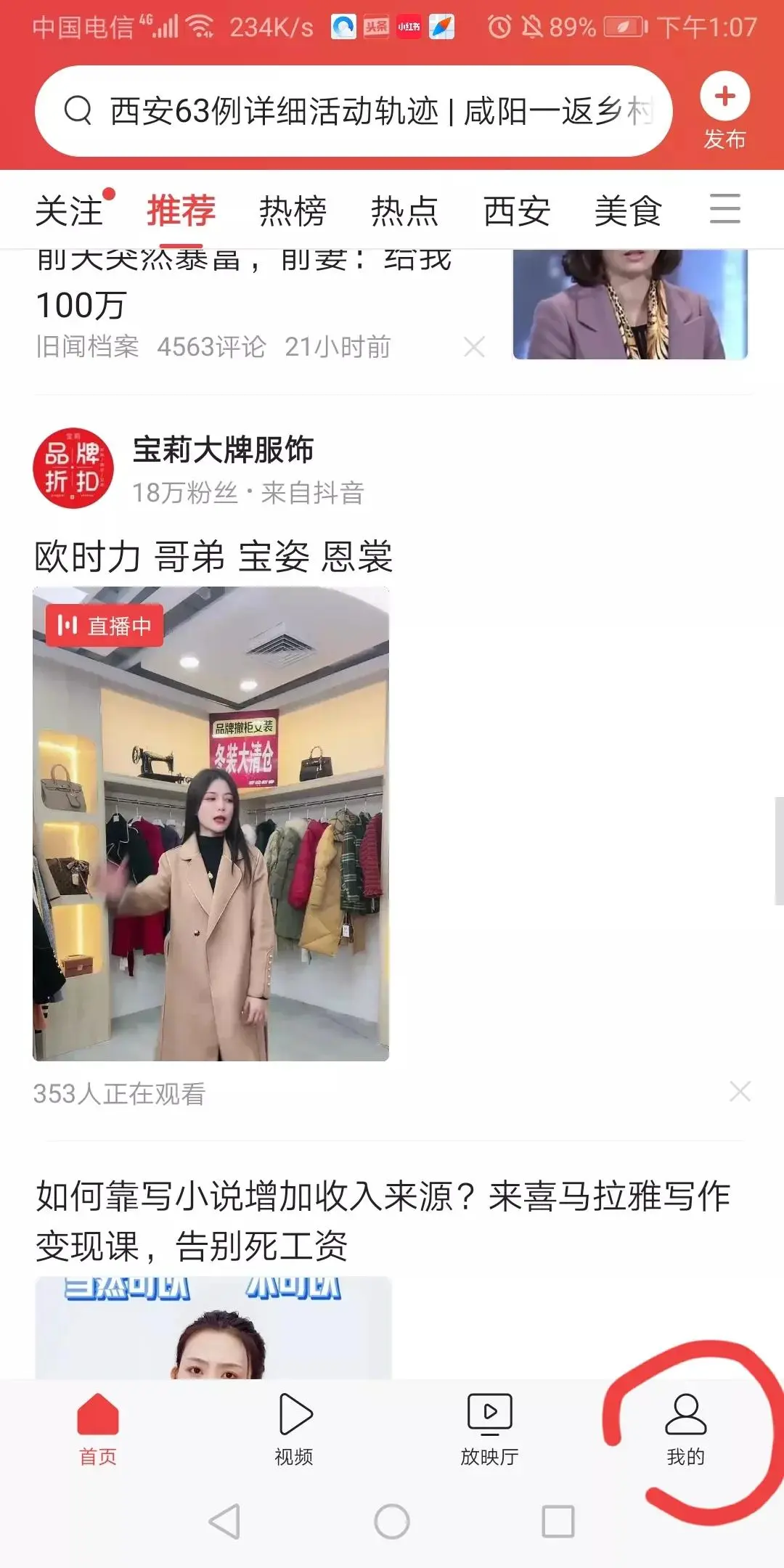
Task: Switch to the 关注 tab
Action: click(70, 211)
